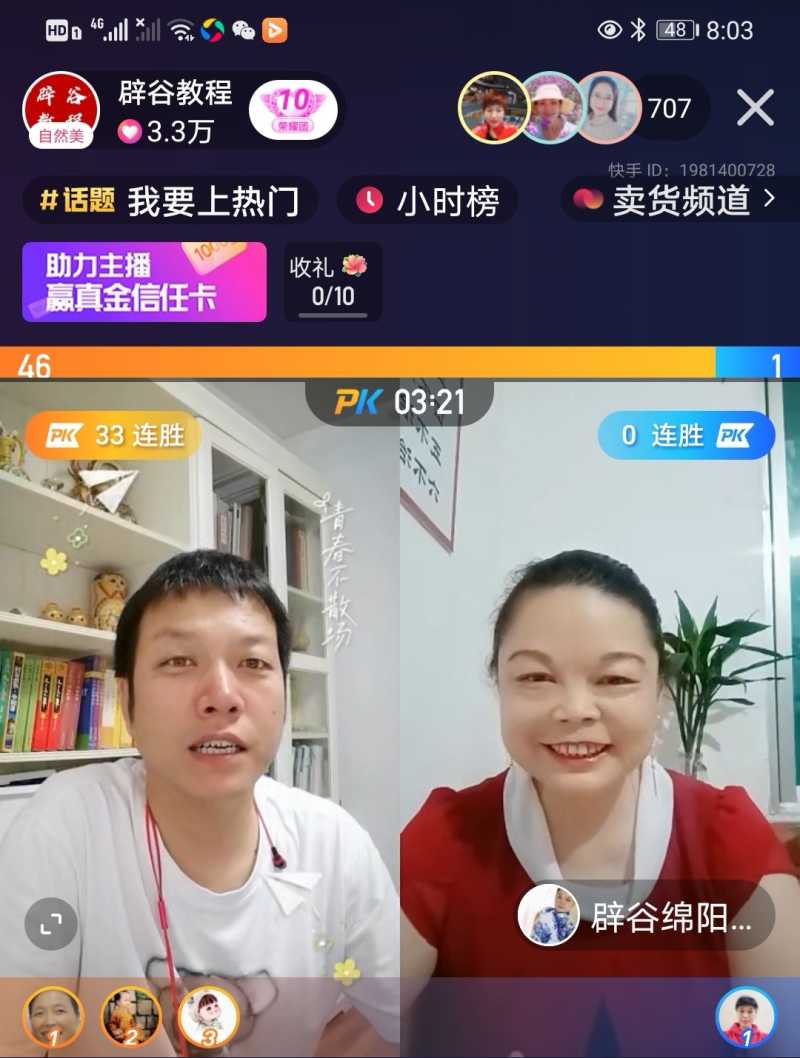Viewport: 800px width, 1058px height.
Task: Open the 我要上热门 topic chip
Action: click(170, 202)
